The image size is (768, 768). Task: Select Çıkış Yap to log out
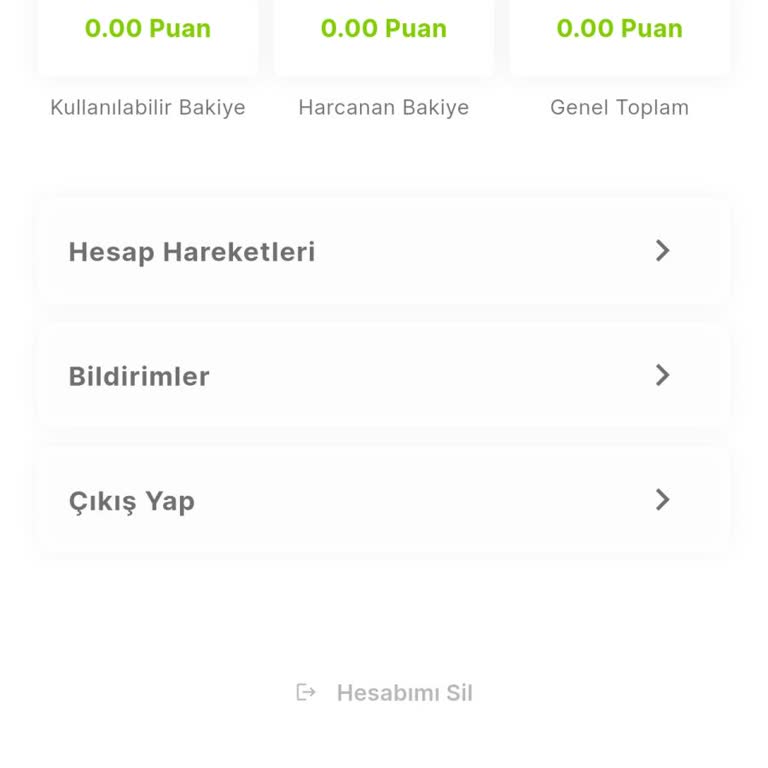tap(383, 500)
